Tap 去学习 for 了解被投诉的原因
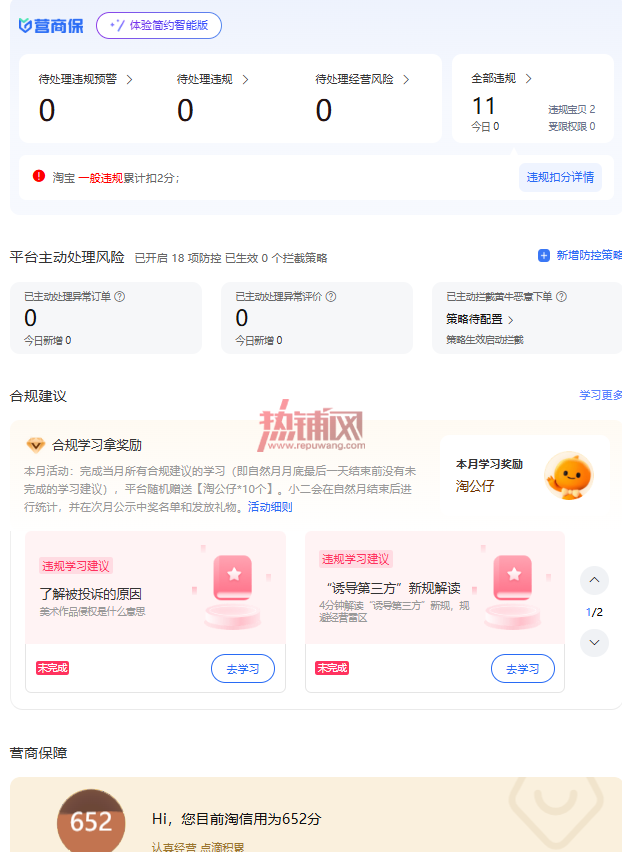The image size is (622, 852). [x=243, y=669]
